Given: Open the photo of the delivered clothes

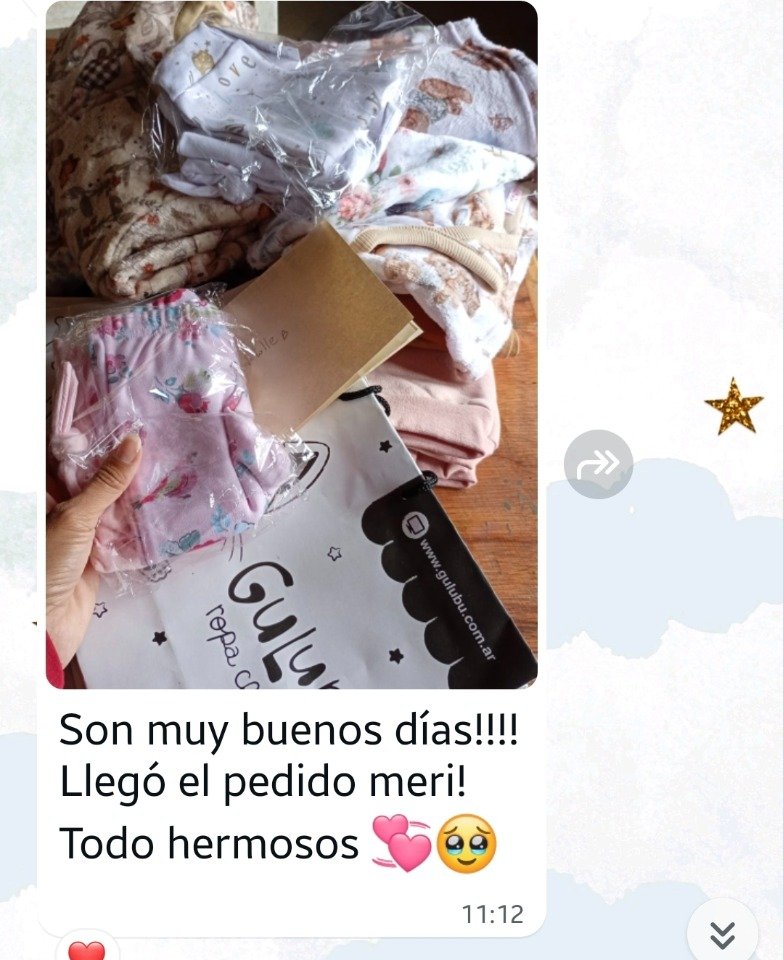Looking at the screenshot, I should [291, 345].
